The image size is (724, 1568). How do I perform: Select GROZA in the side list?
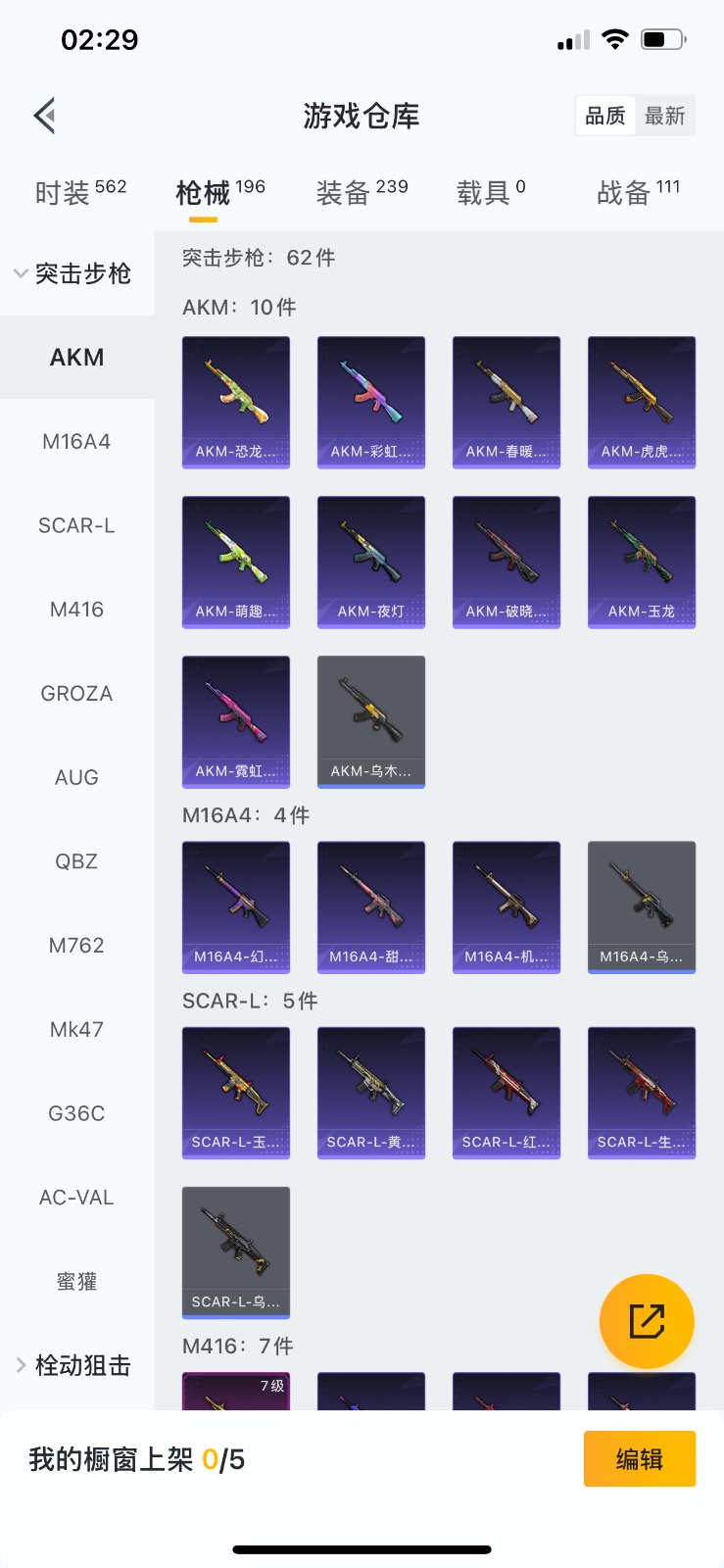(x=76, y=694)
